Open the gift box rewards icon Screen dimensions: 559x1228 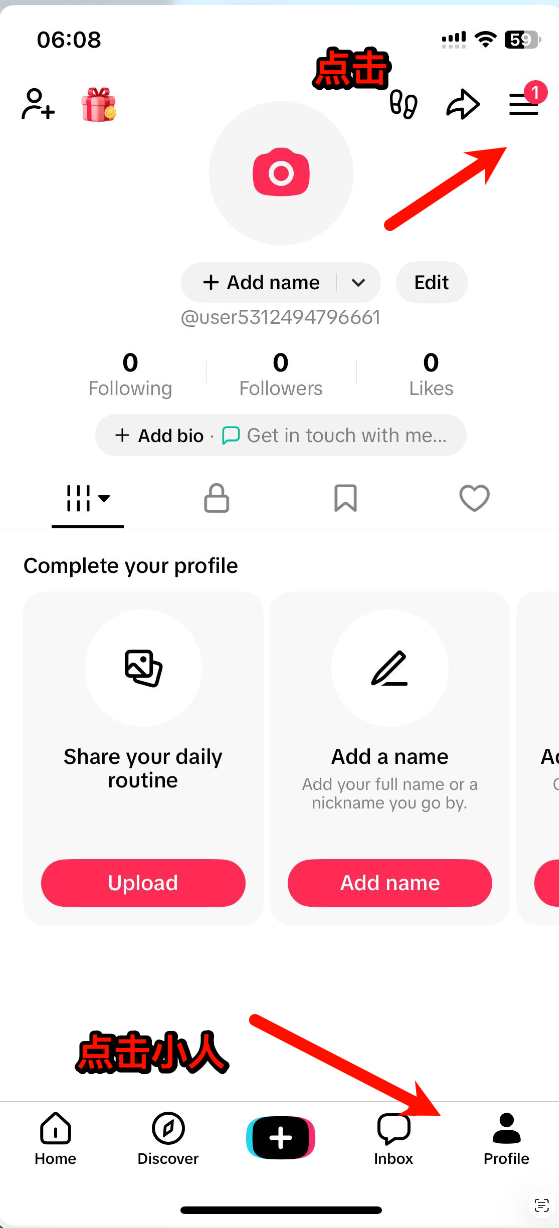tap(99, 104)
